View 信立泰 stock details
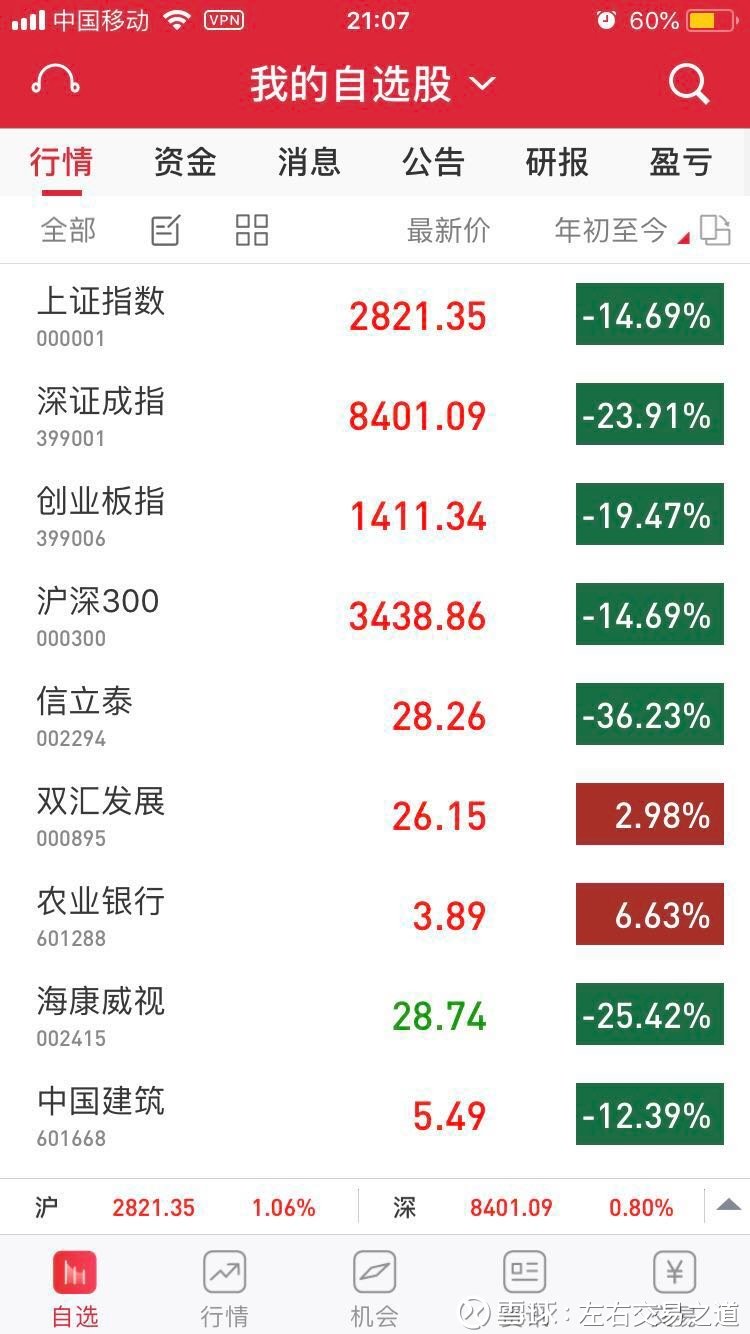Screen dimensions: 750x1334 85,714
